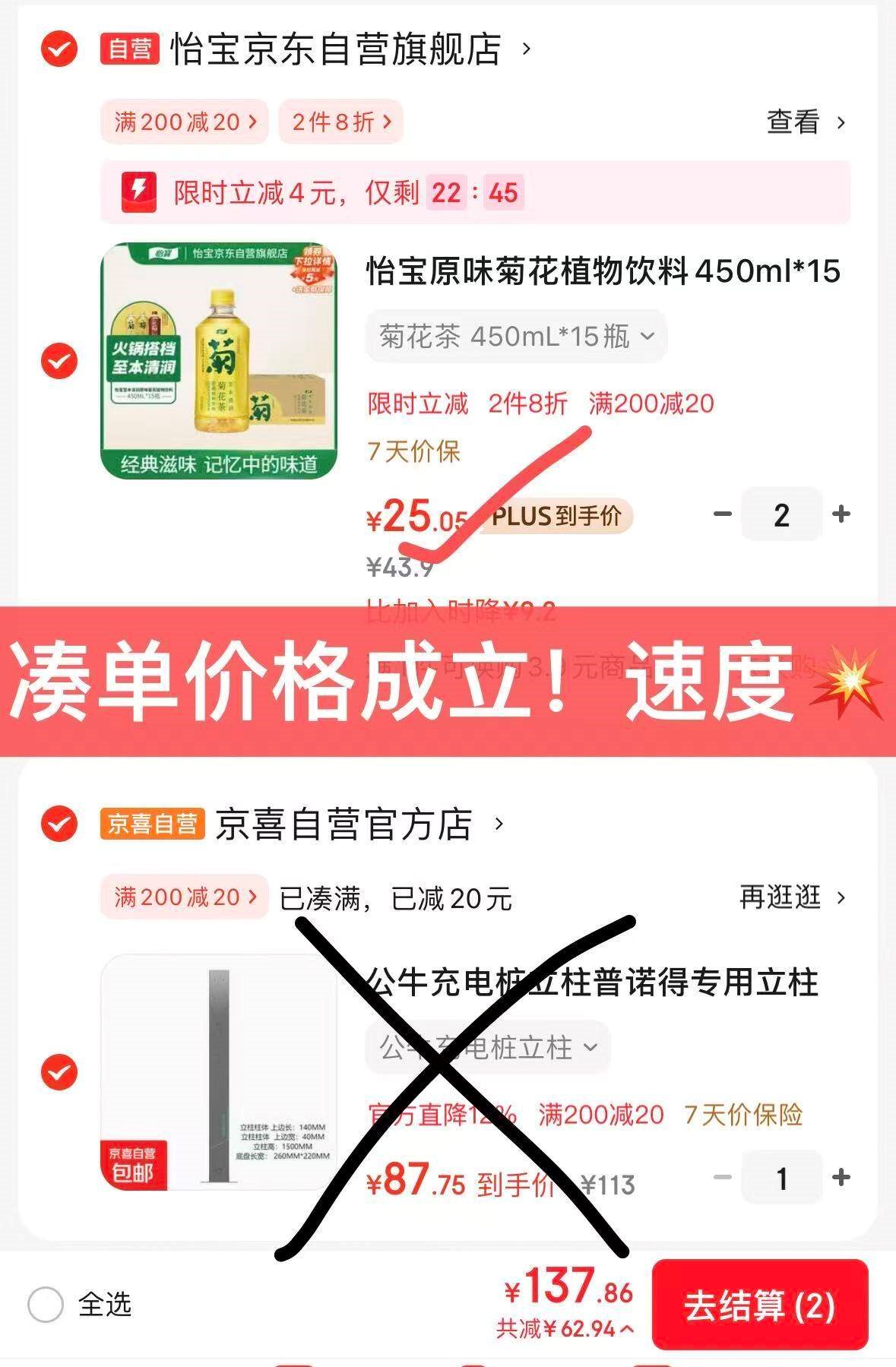Tap 再逛逛 to browse more deals
The height and width of the screenshot is (1367, 896).
(x=791, y=897)
